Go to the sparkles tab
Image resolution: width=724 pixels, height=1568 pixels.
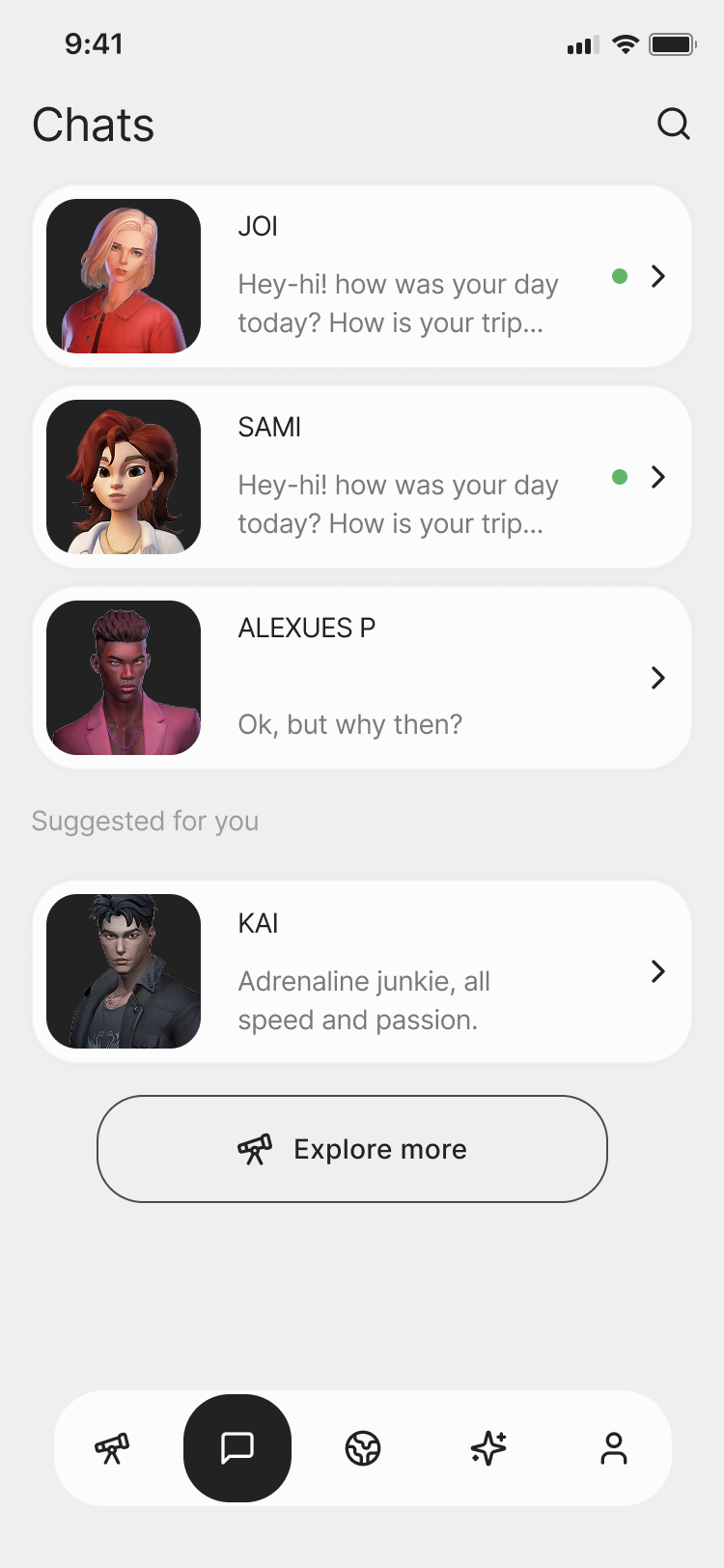pos(488,1448)
